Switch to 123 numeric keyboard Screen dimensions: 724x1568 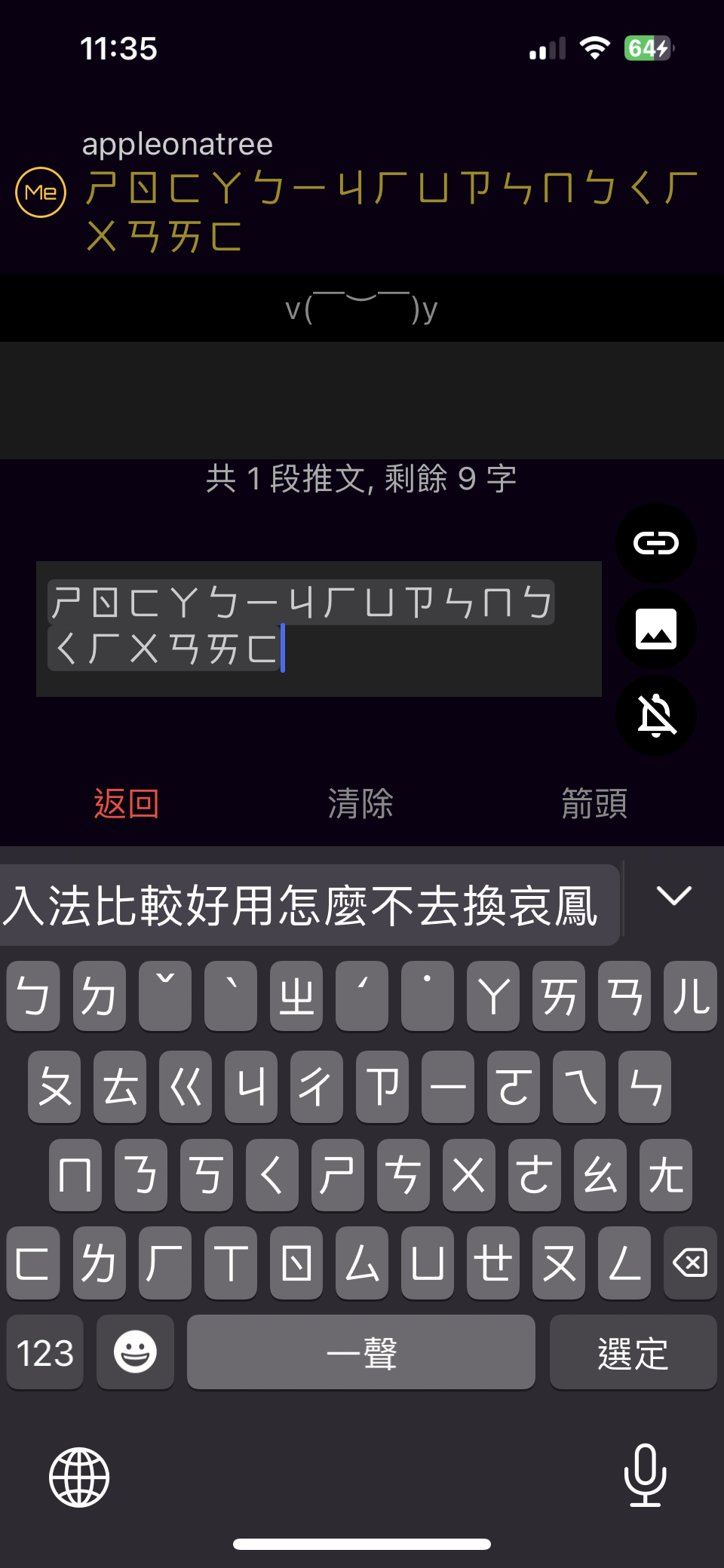(45, 1353)
